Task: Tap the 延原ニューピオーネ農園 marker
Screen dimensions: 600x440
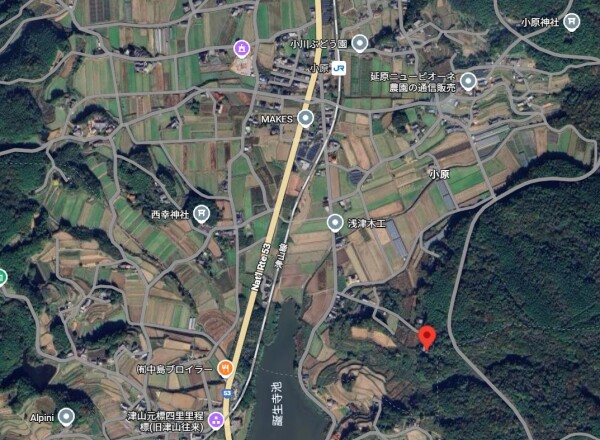Action: pyautogui.click(x=468, y=81)
